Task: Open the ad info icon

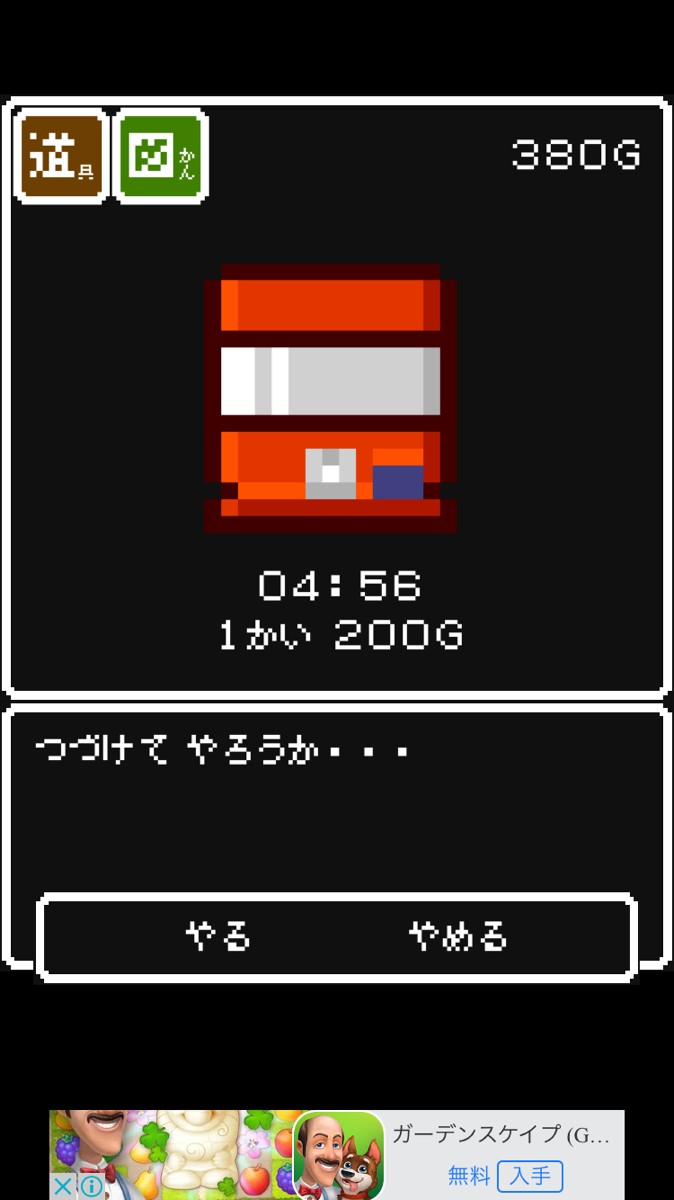Action: coord(91,1187)
